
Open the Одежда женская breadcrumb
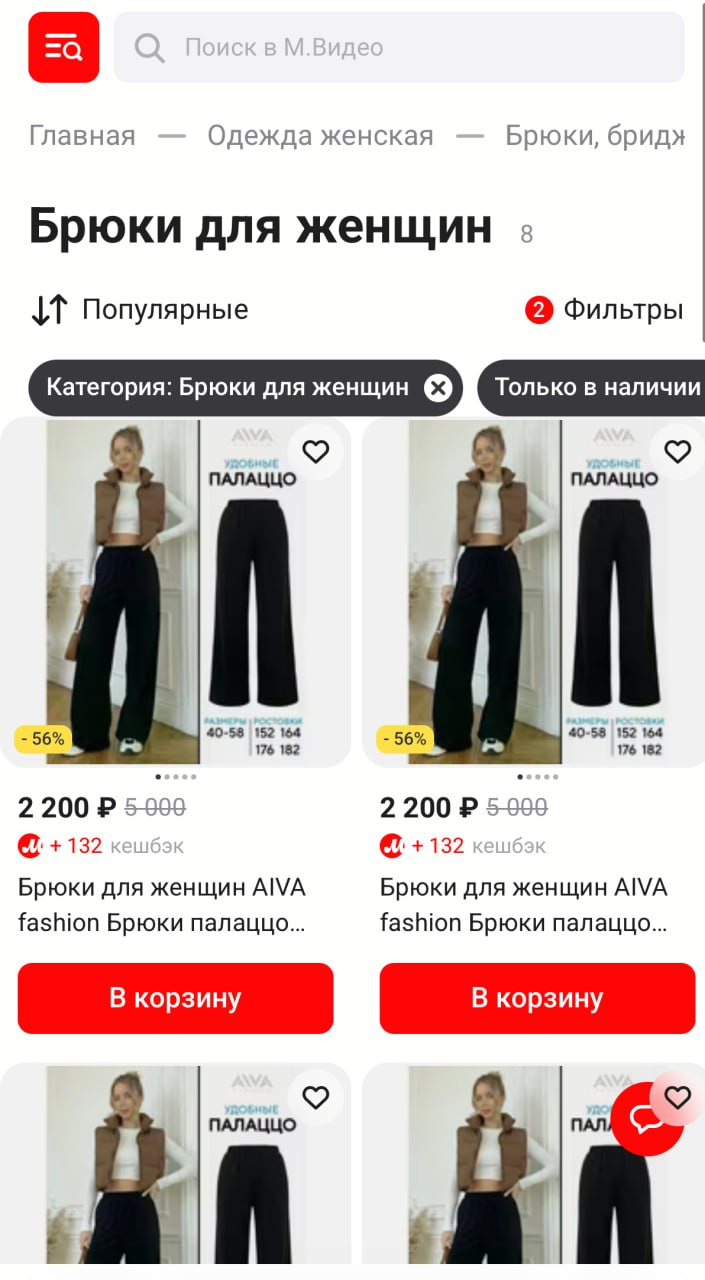point(320,136)
